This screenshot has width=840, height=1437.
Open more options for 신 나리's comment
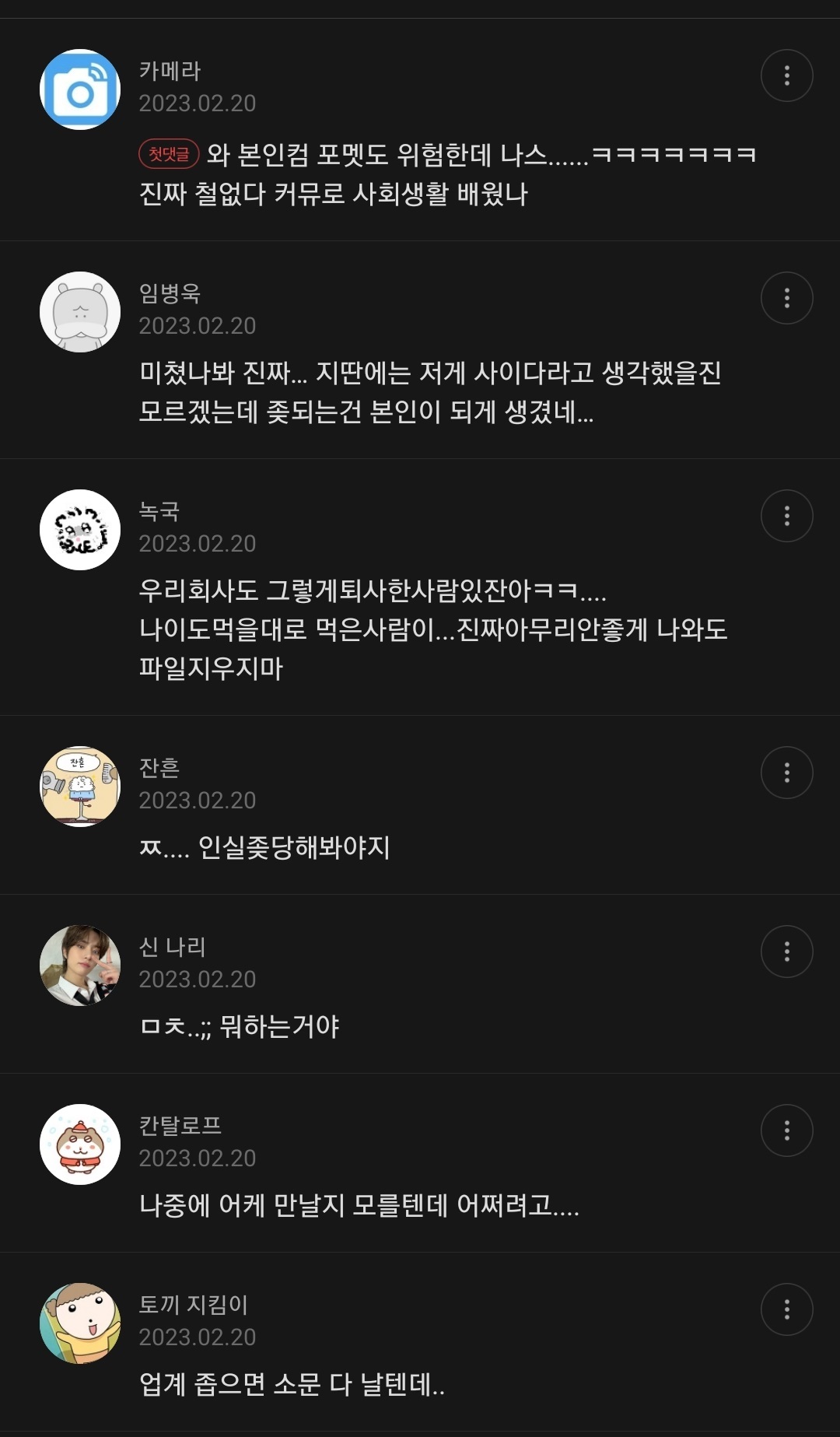[786, 952]
